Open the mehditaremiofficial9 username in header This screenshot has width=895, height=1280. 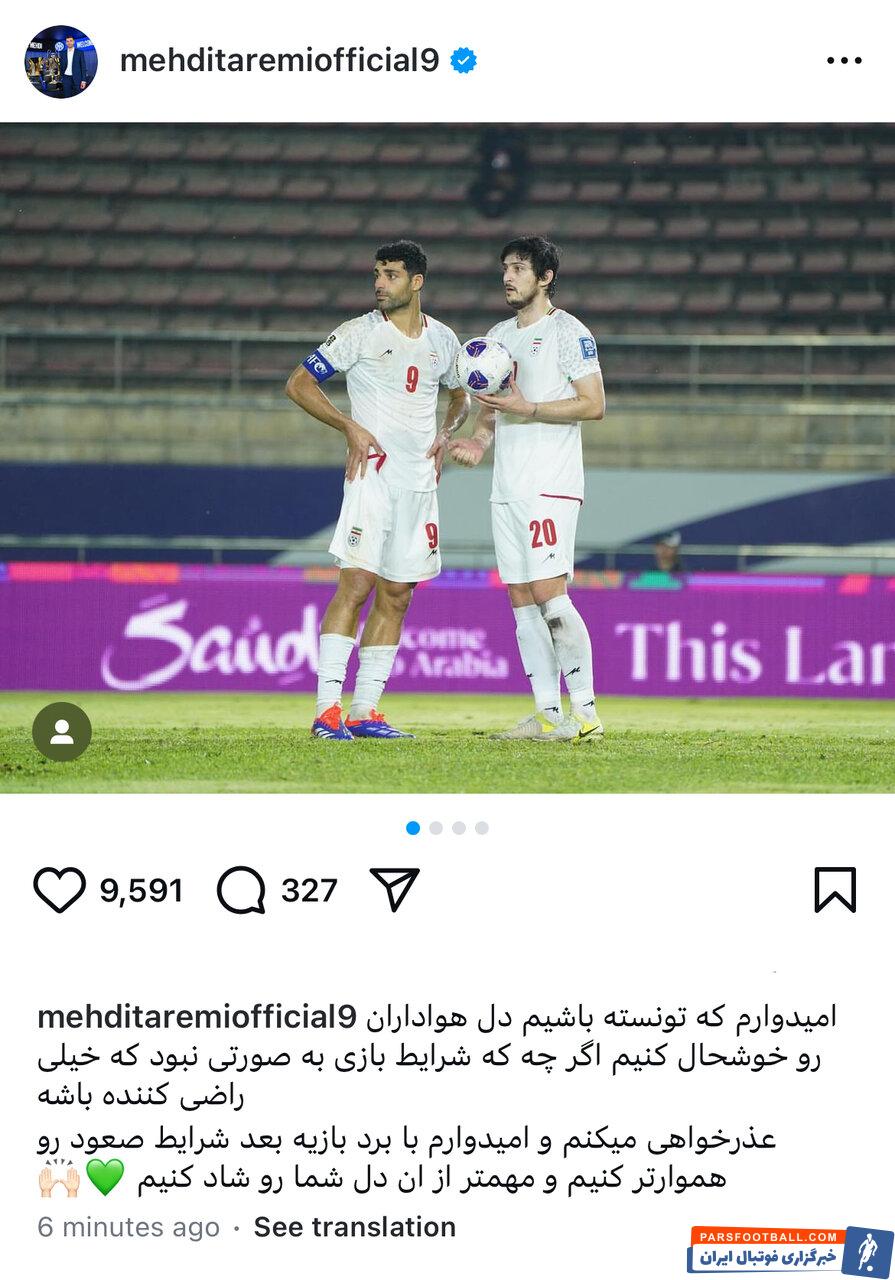point(279,61)
